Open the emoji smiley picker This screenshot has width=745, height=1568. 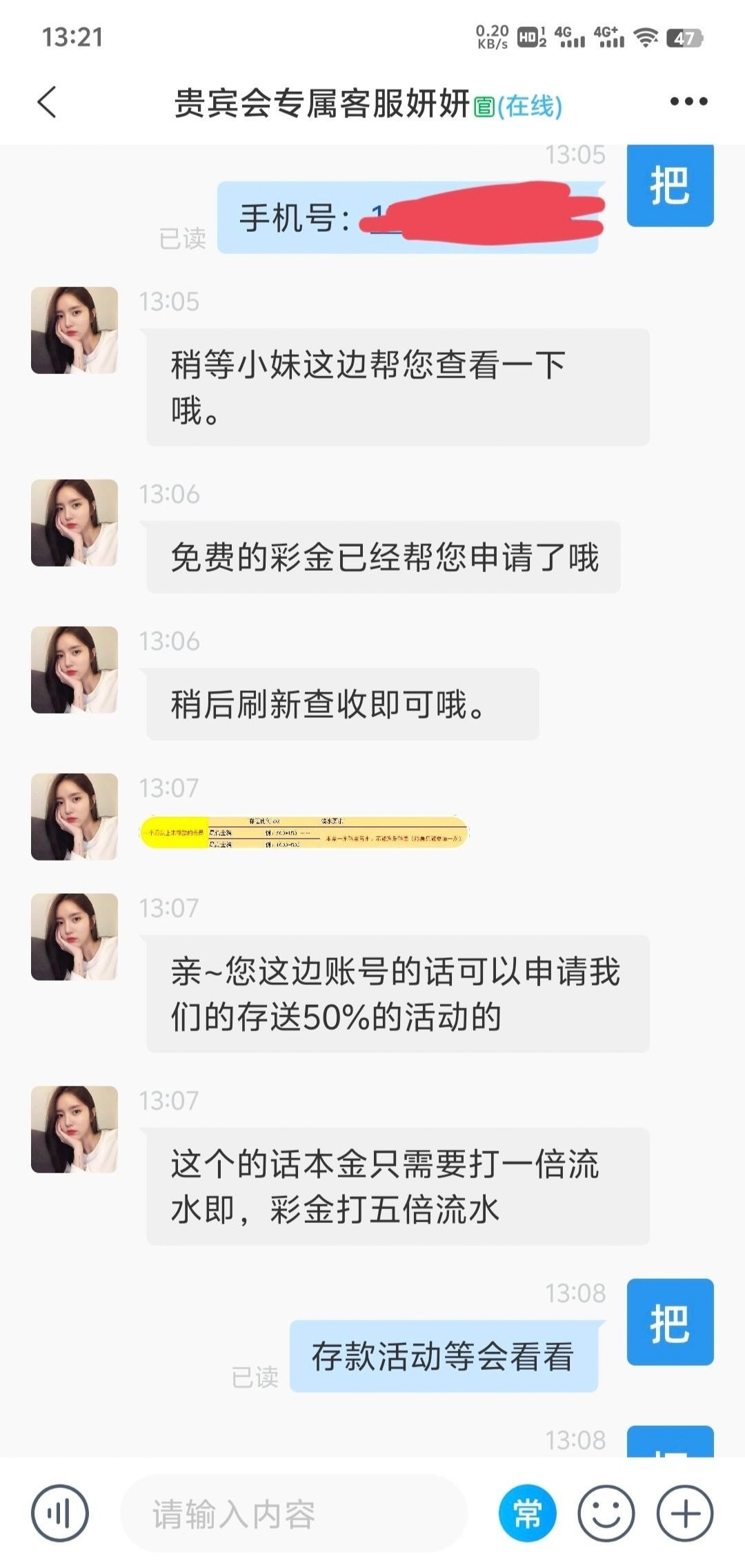tap(606, 1514)
